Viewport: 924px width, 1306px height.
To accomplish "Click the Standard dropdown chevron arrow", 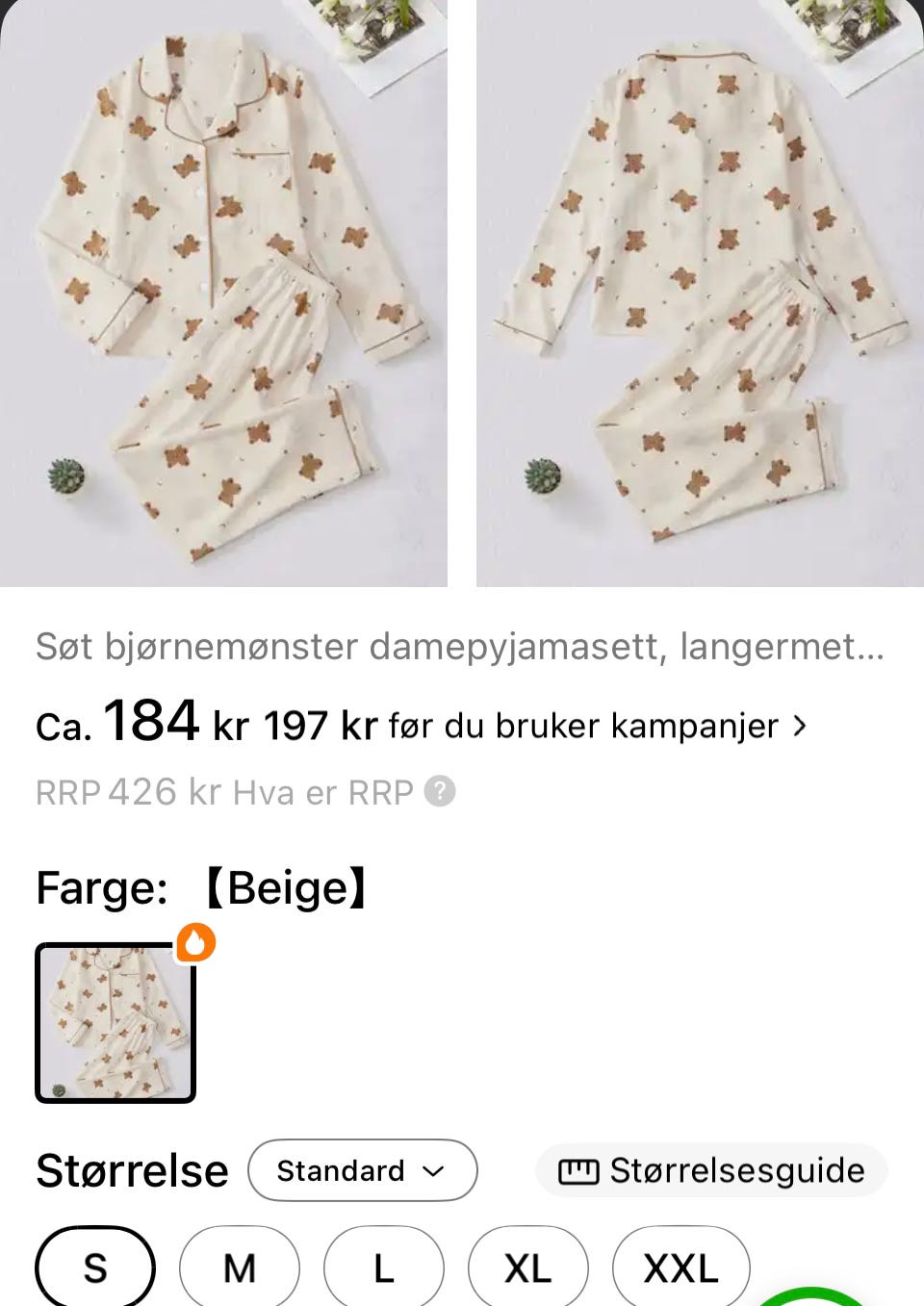I will click(433, 1171).
